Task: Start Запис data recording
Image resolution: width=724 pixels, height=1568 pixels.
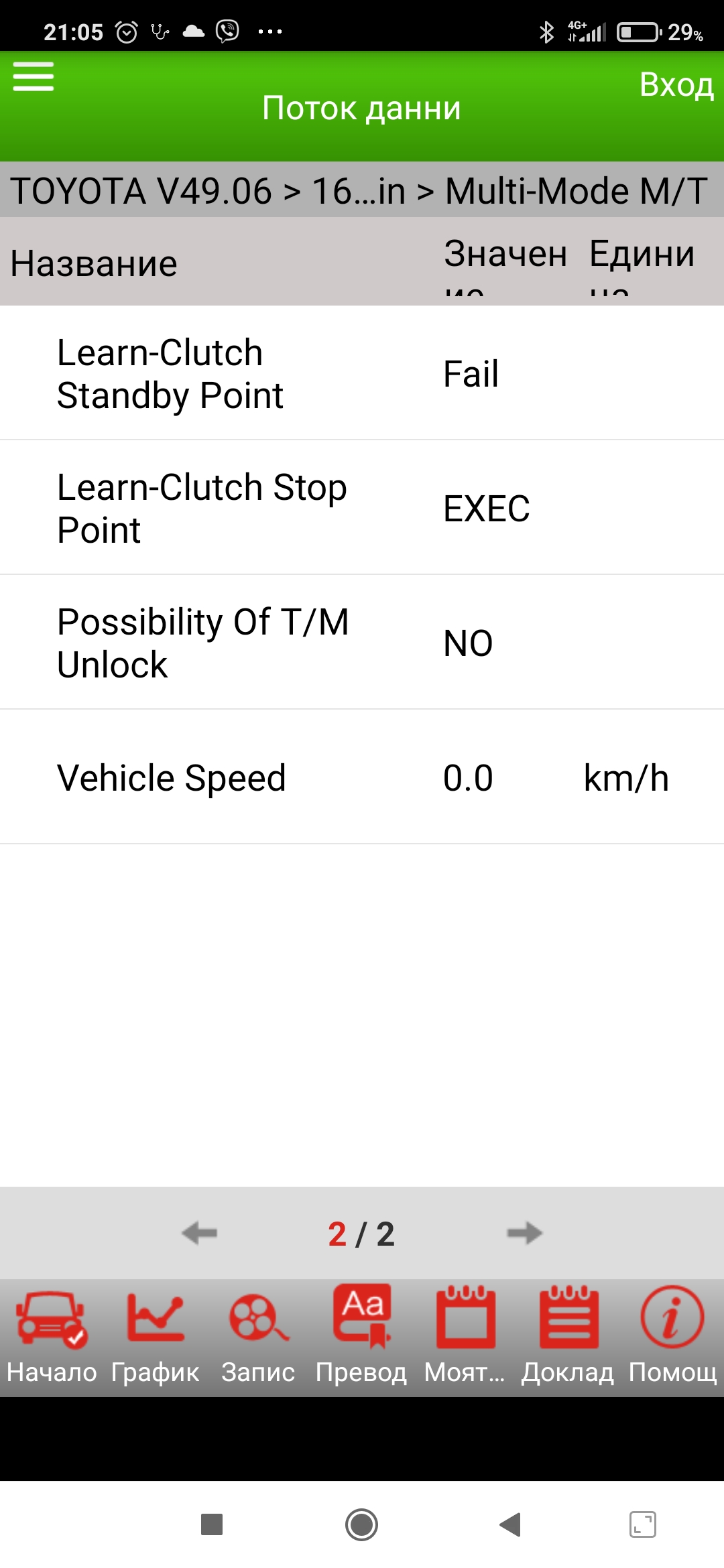Action: (x=258, y=1335)
